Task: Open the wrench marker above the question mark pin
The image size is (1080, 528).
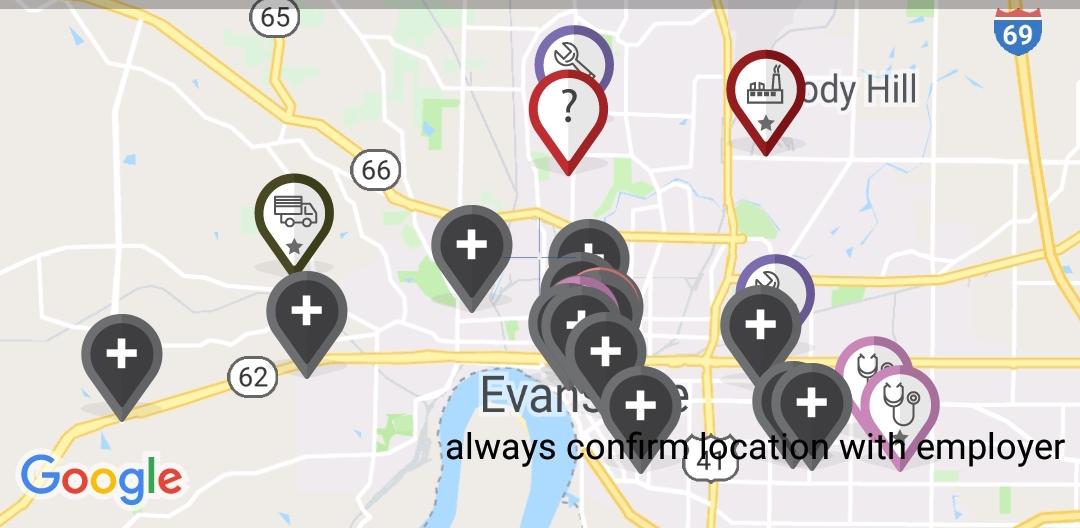Action: (x=573, y=56)
